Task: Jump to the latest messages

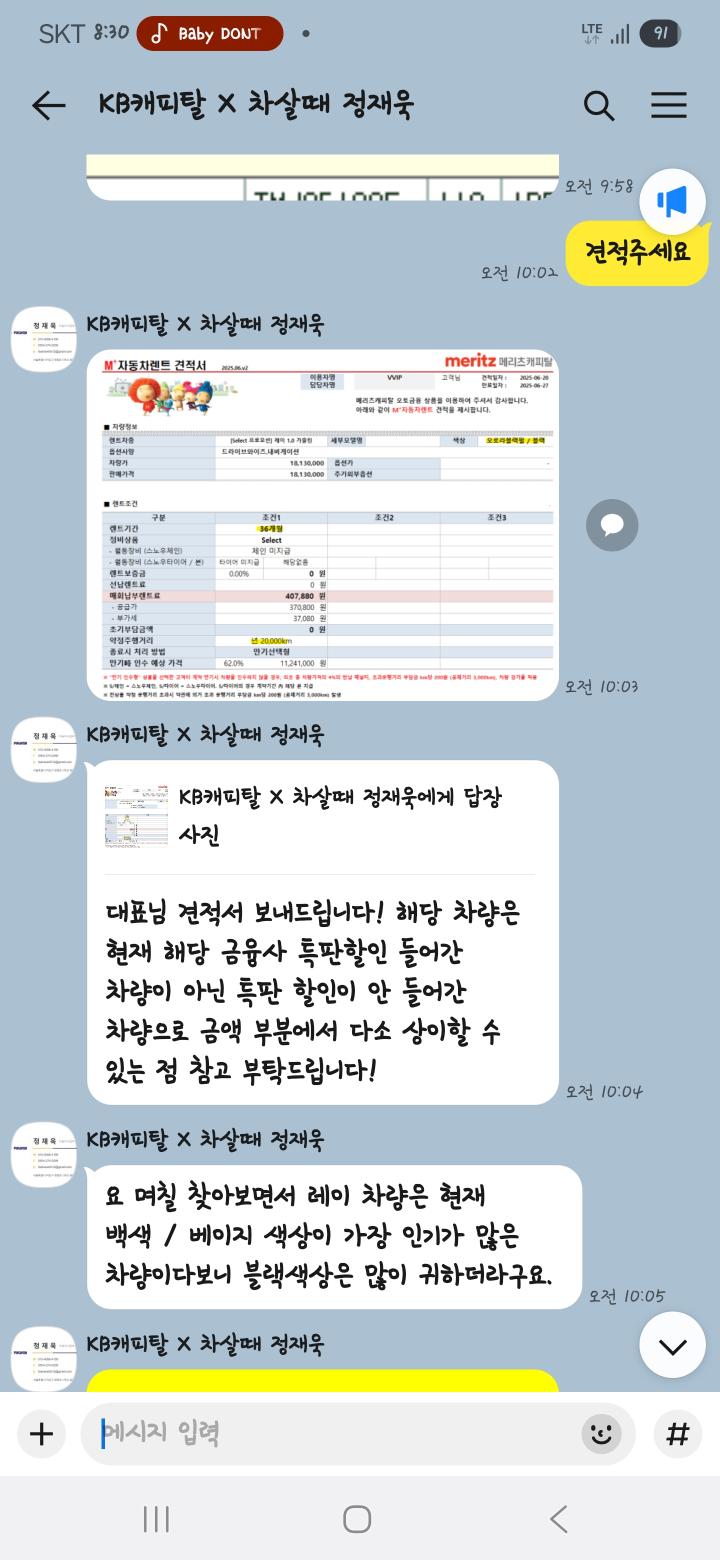Action: (673, 1345)
